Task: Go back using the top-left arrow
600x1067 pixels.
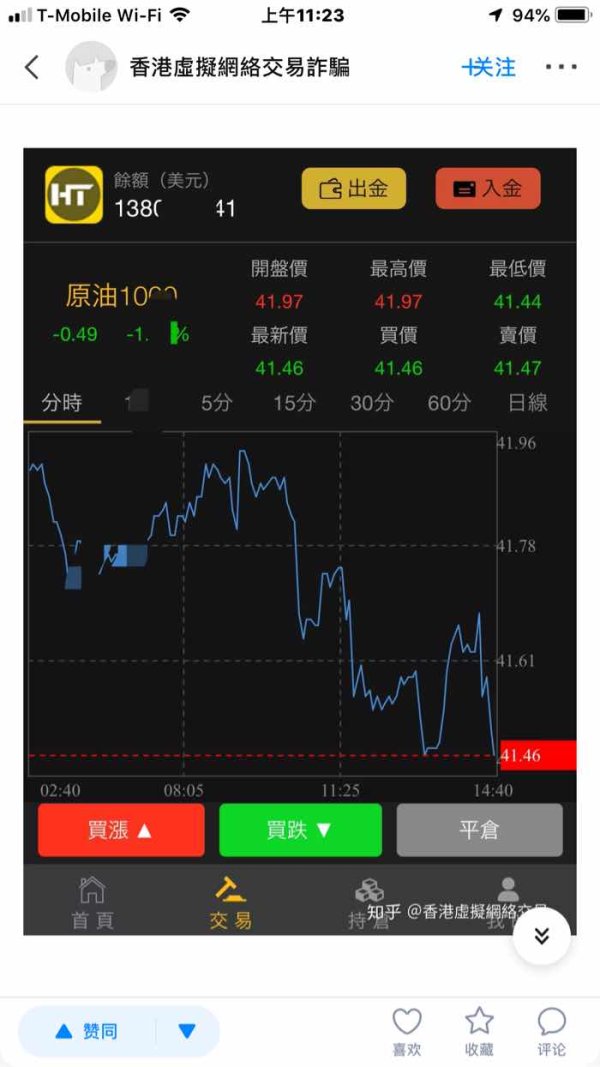Action: [31, 67]
